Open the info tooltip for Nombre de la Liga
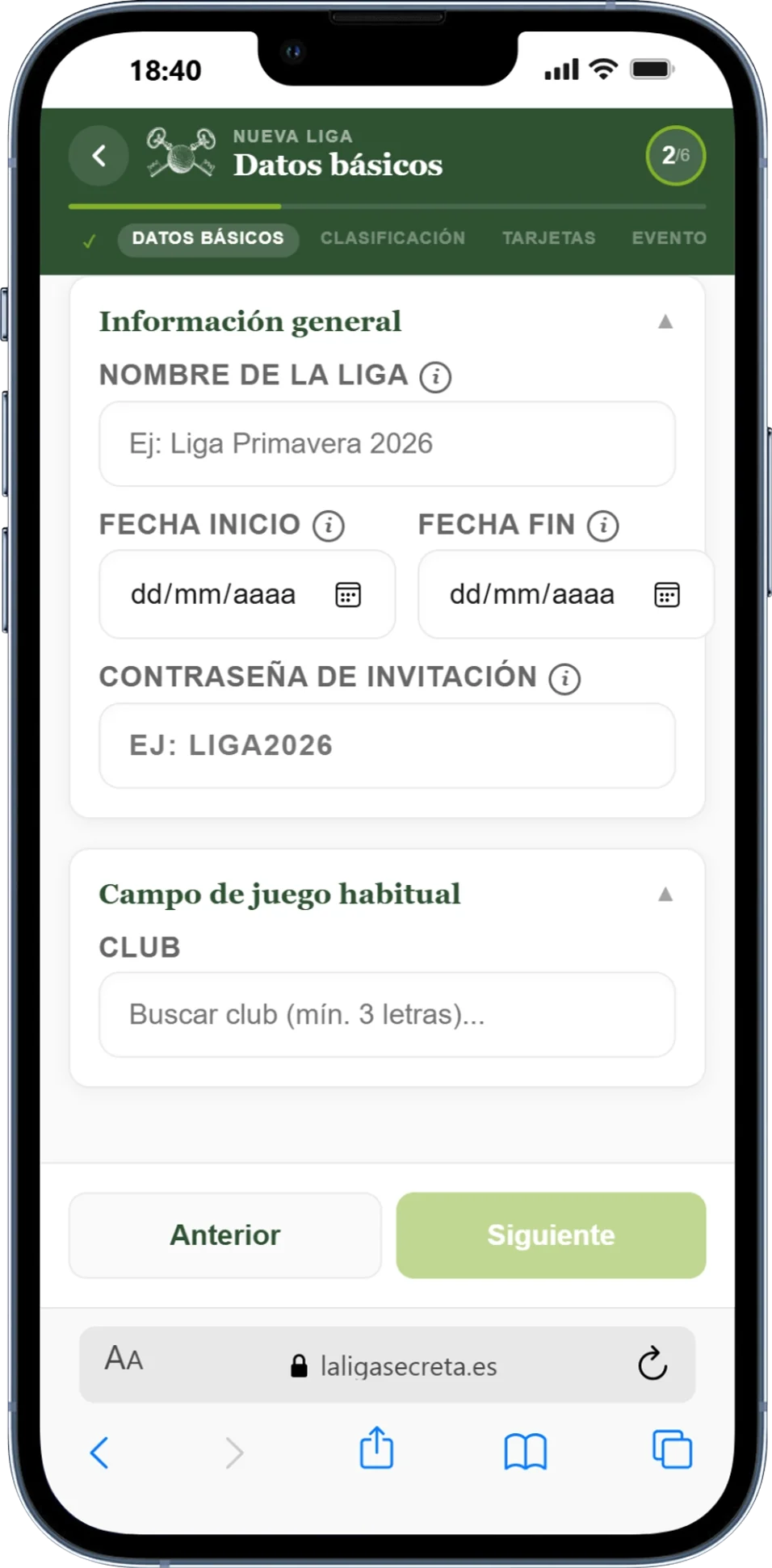Image resolution: width=772 pixels, height=1568 pixels. tap(436, 375)
